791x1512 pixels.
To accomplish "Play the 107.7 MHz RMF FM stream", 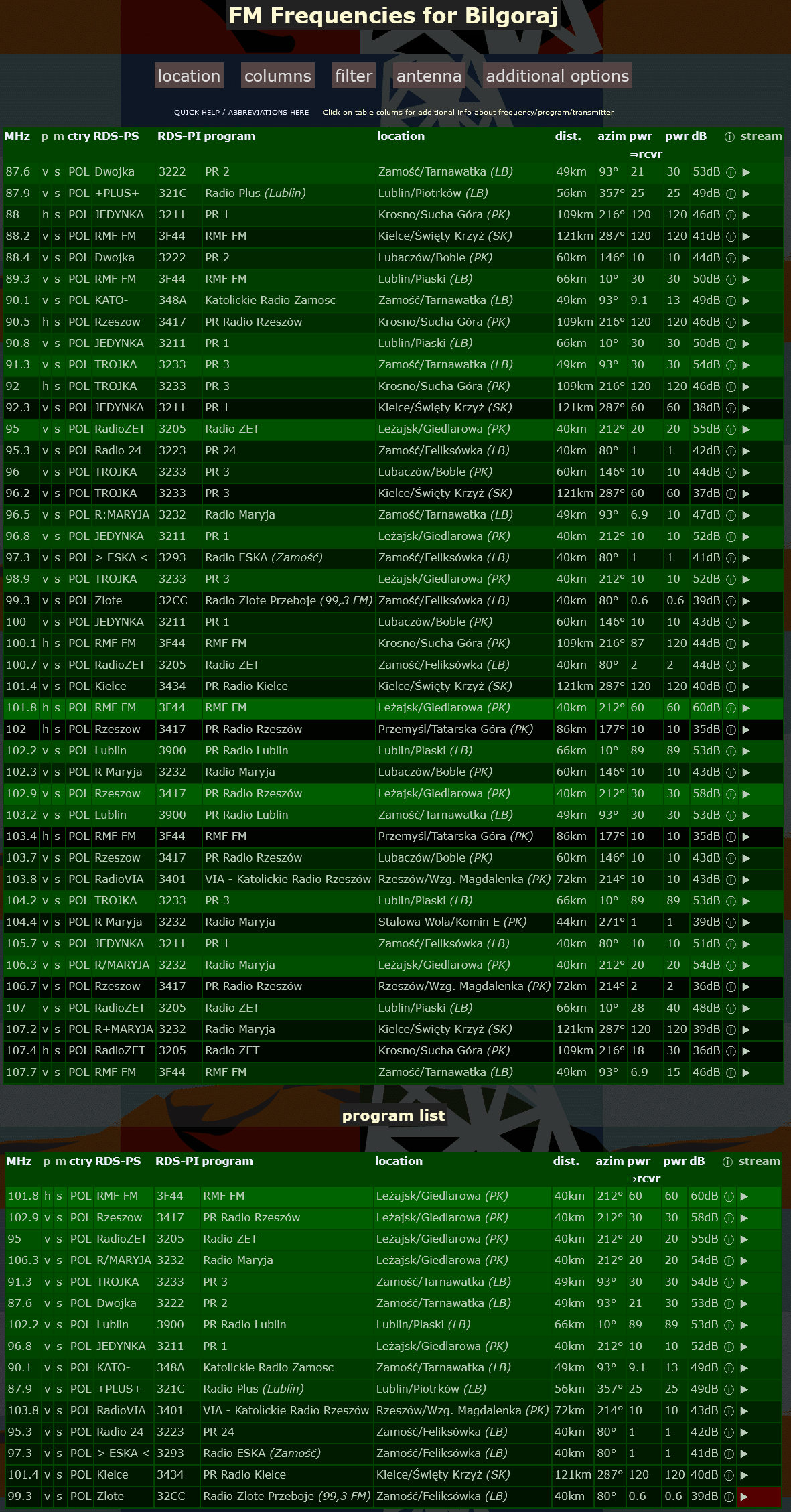I will (746, 1073).
